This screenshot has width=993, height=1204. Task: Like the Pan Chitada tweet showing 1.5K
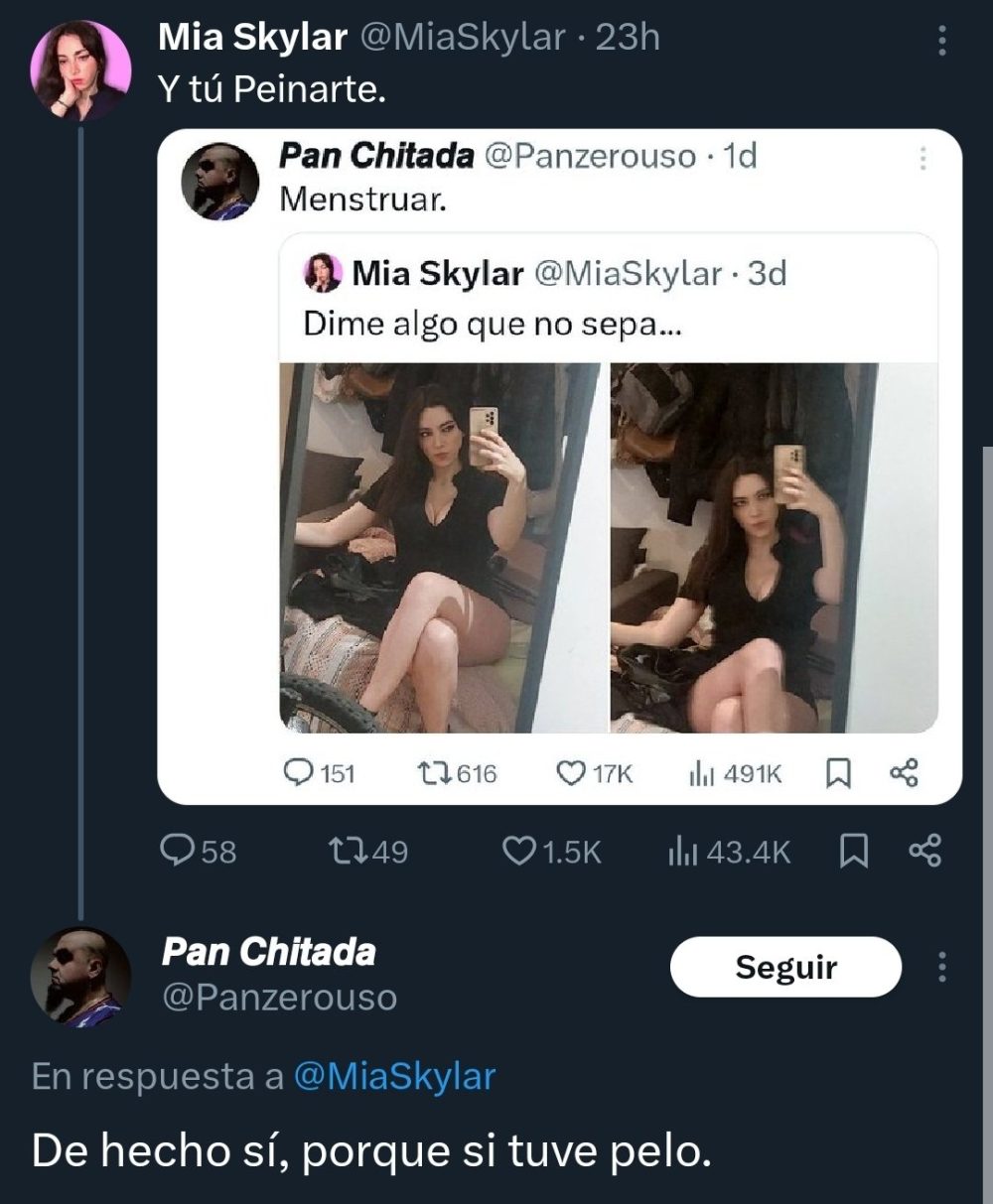coord(518,850)
